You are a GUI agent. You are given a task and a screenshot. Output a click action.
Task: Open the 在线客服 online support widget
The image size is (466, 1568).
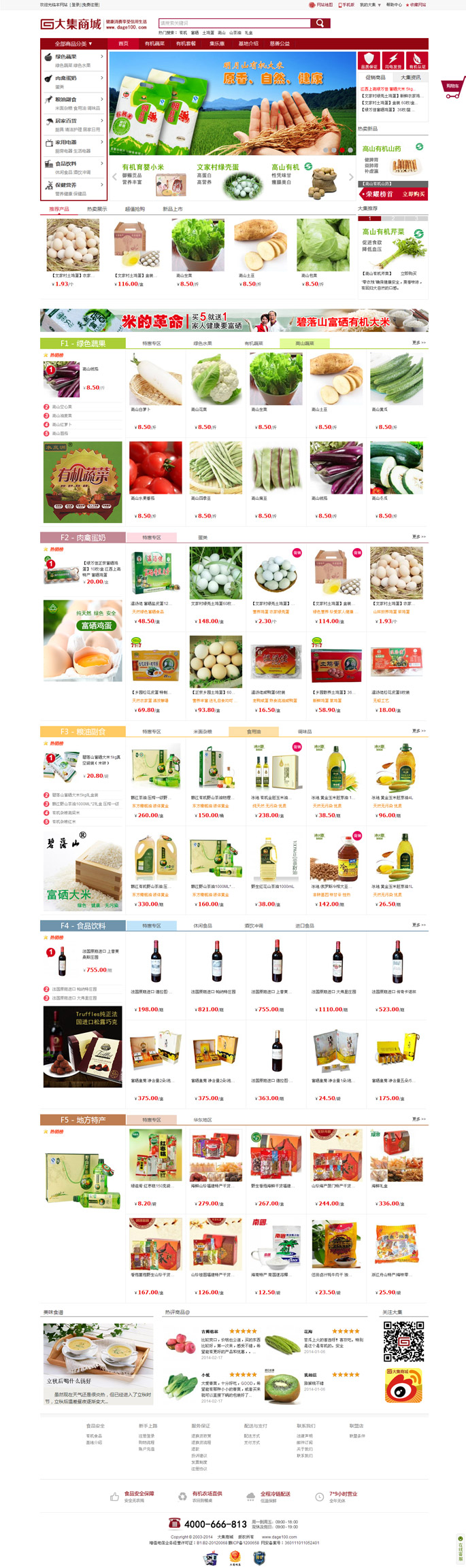[x=460, y=1548]
